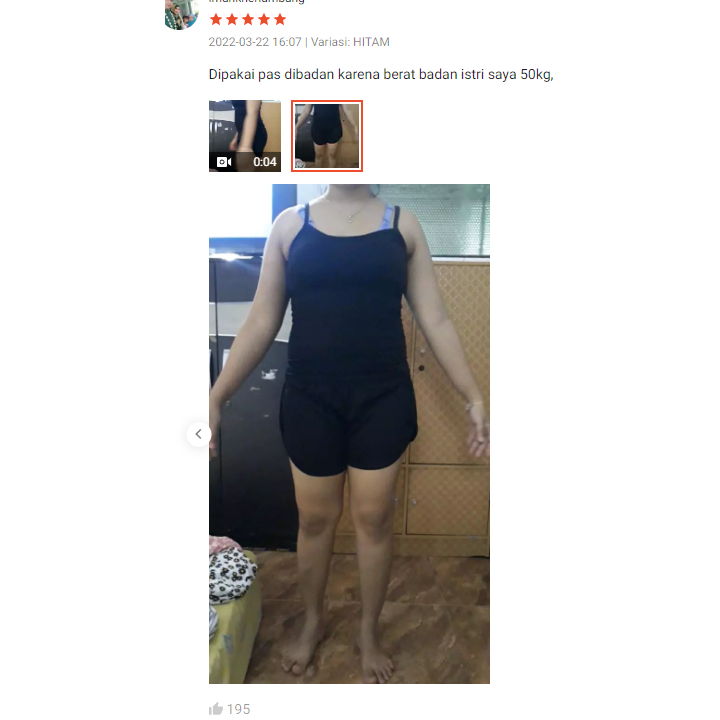Open the reviewer's profile avatar

(181, 12)
